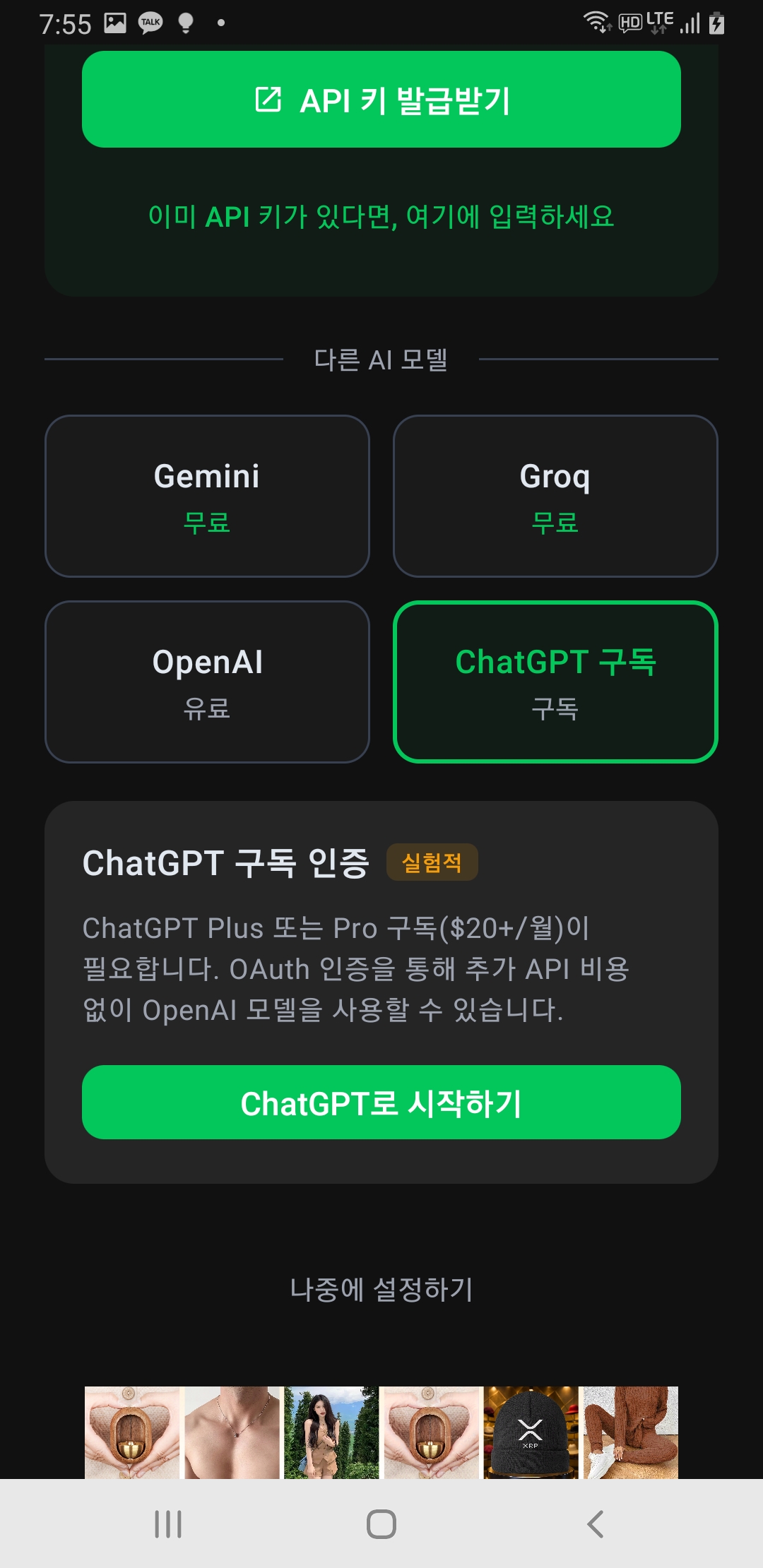Select the Groq free model card
Image resolution: width=763 pixels, height=1568 pixels.
[x=556, y=495]
